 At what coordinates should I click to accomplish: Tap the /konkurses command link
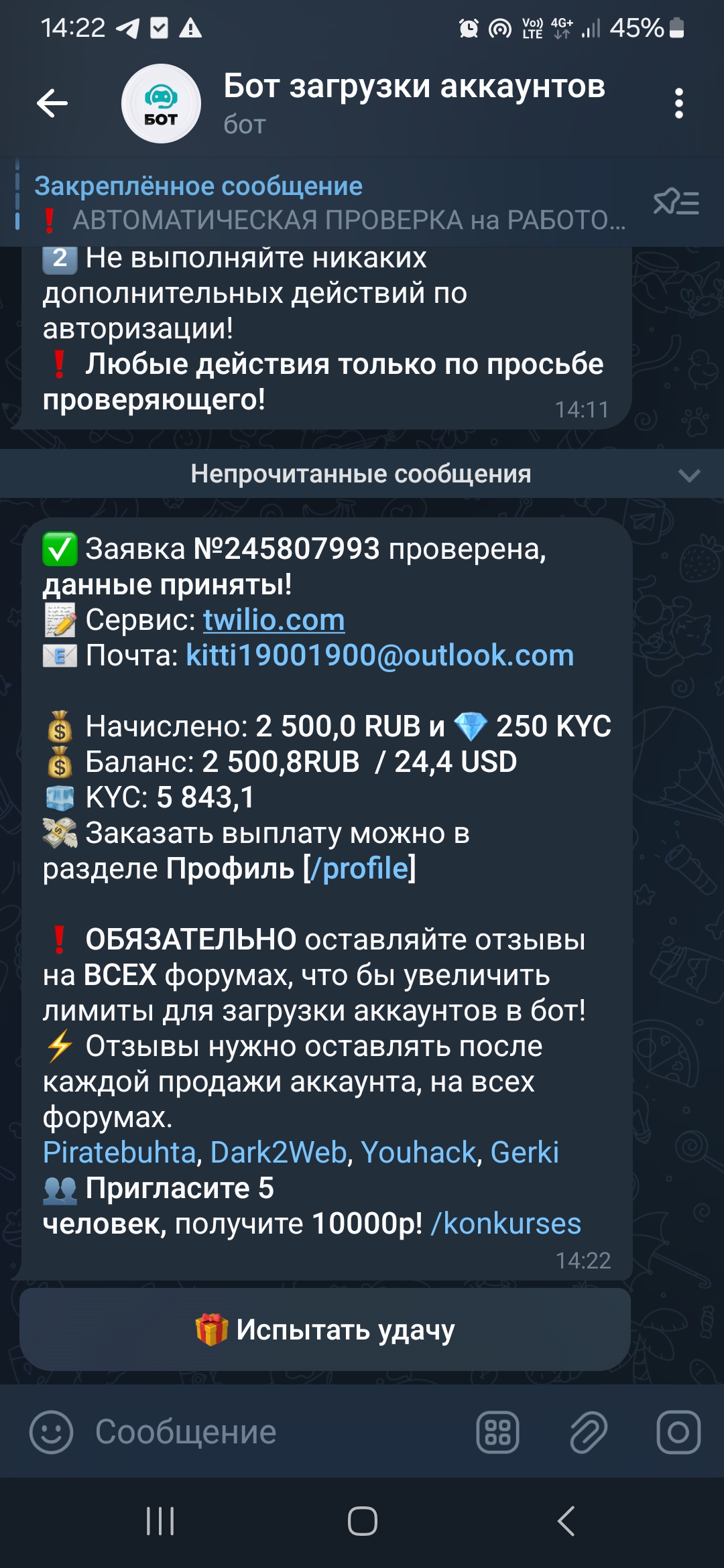tap(505, 1224)
